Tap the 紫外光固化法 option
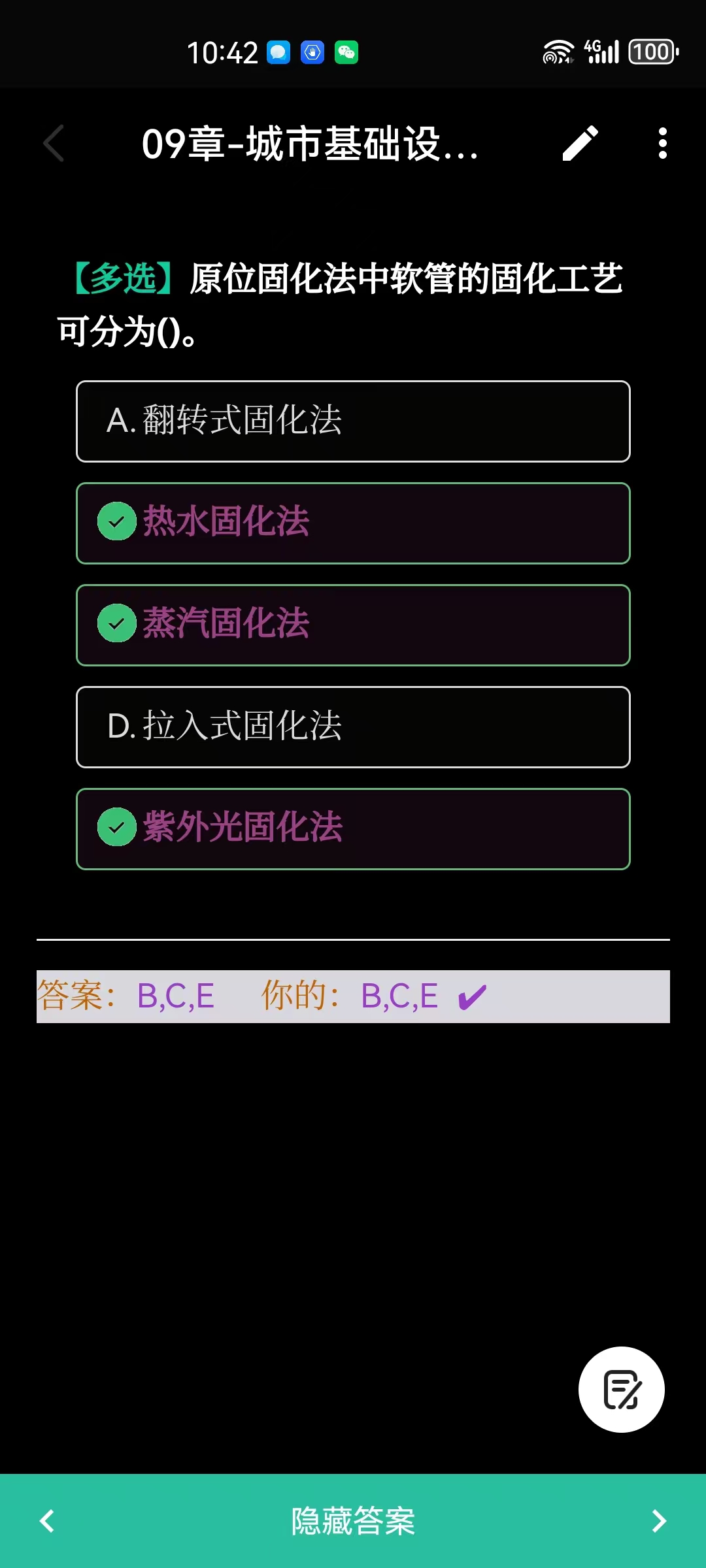Viewport: 706px width, 1568px height. [x=353, y=829]
